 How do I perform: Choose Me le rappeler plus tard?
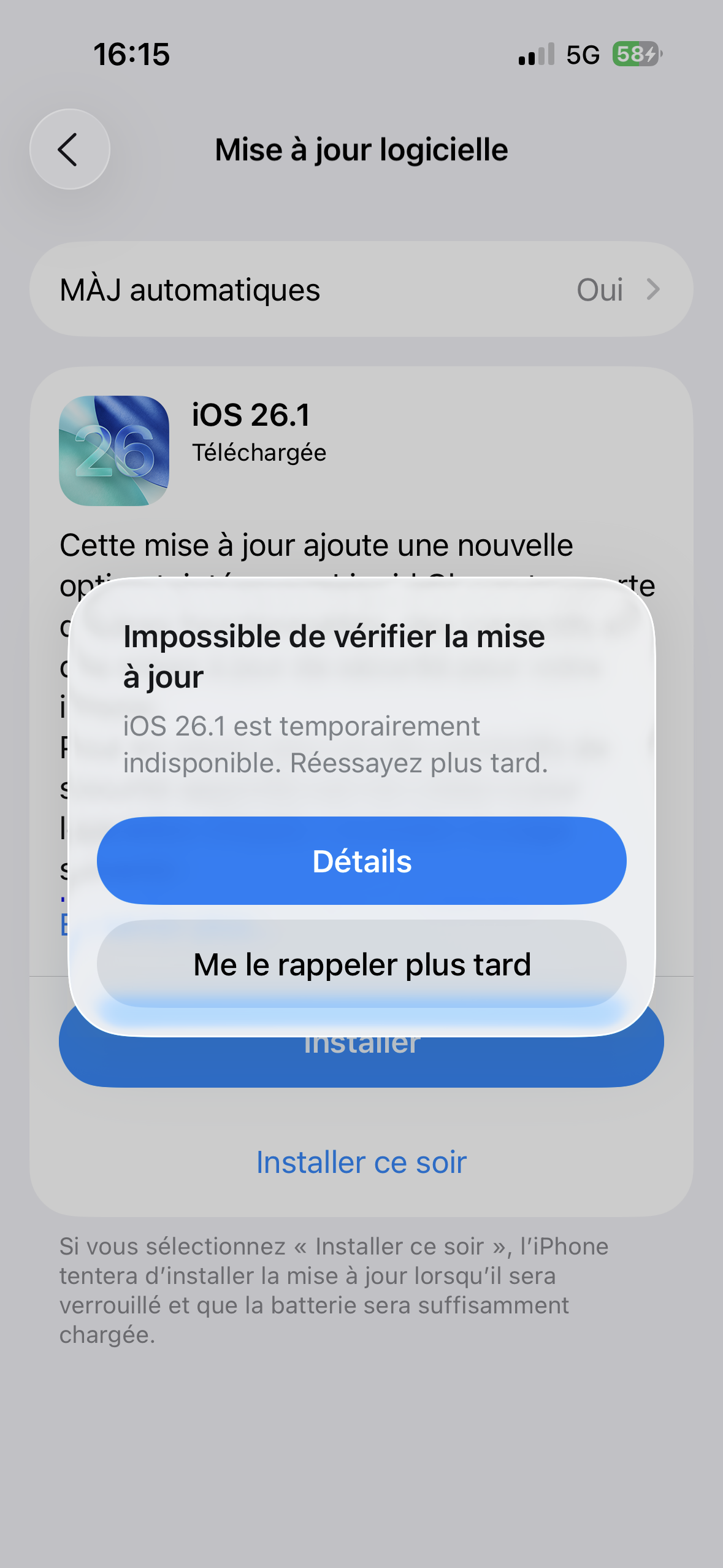[x=361, y=964]
